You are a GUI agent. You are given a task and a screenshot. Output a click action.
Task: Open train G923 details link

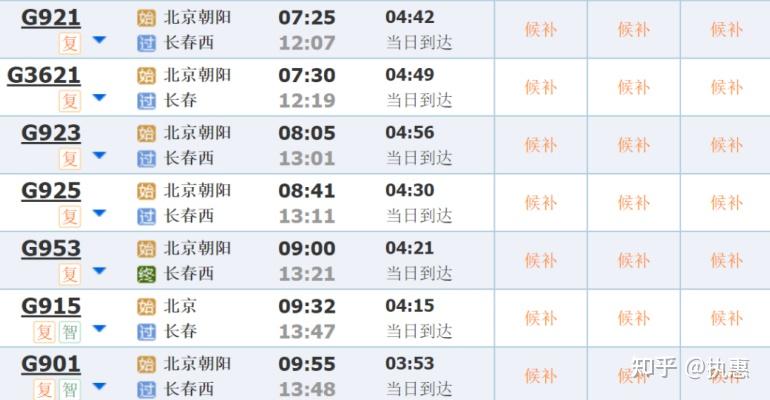click(x=51, y=133)
